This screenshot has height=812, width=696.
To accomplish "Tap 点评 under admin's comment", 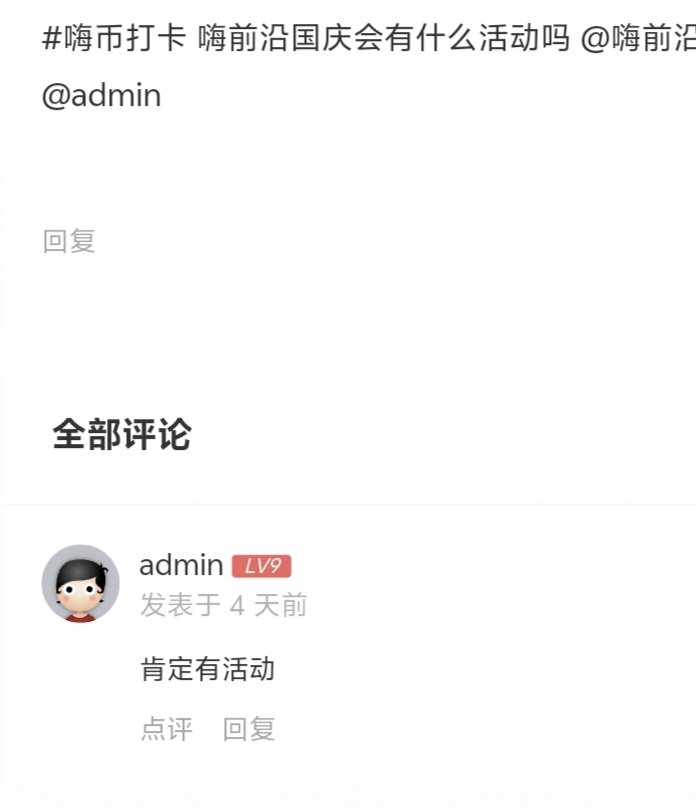I will click(166, 729).
